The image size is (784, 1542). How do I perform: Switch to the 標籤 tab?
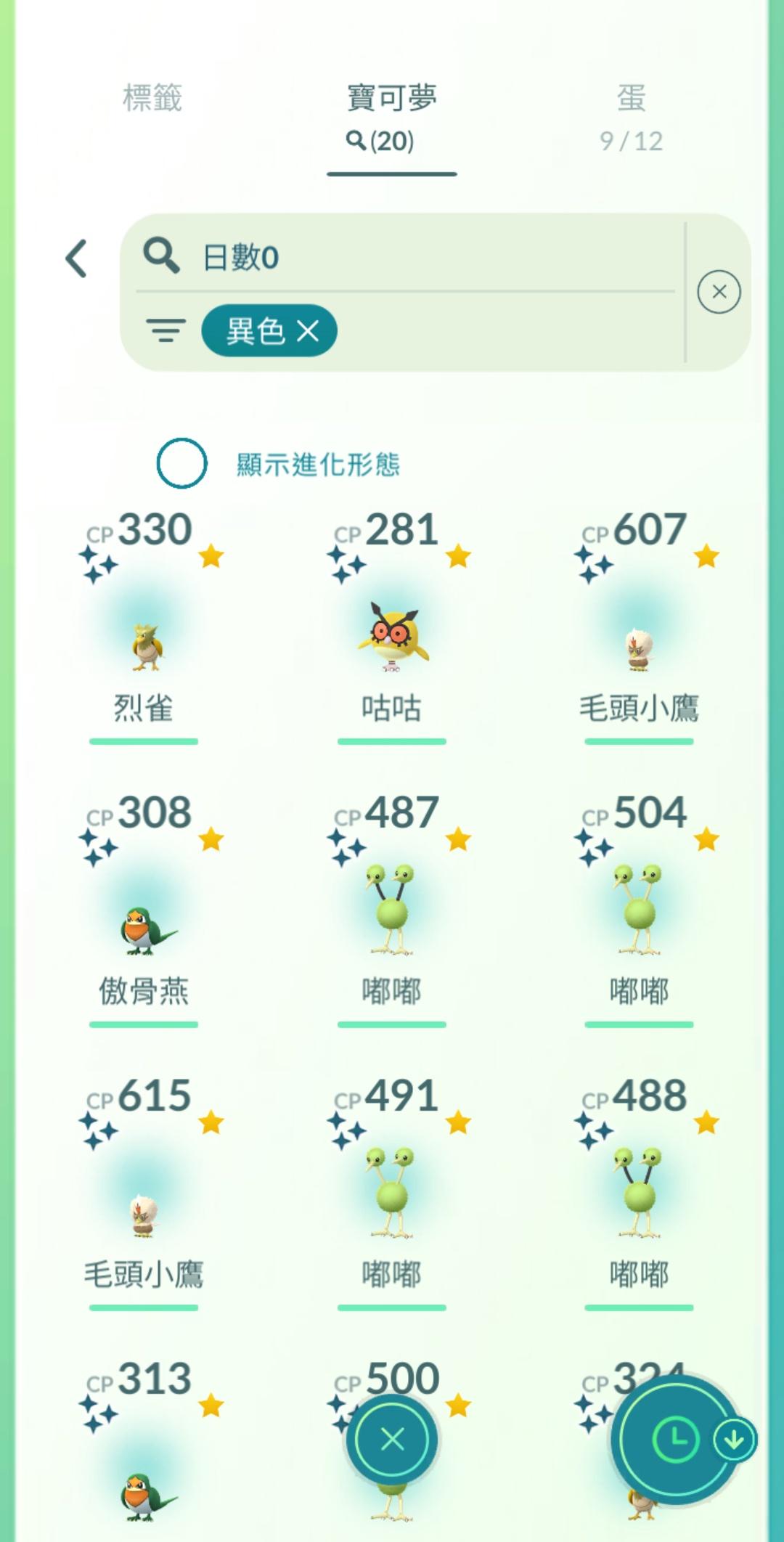click(x=152, y=98)
